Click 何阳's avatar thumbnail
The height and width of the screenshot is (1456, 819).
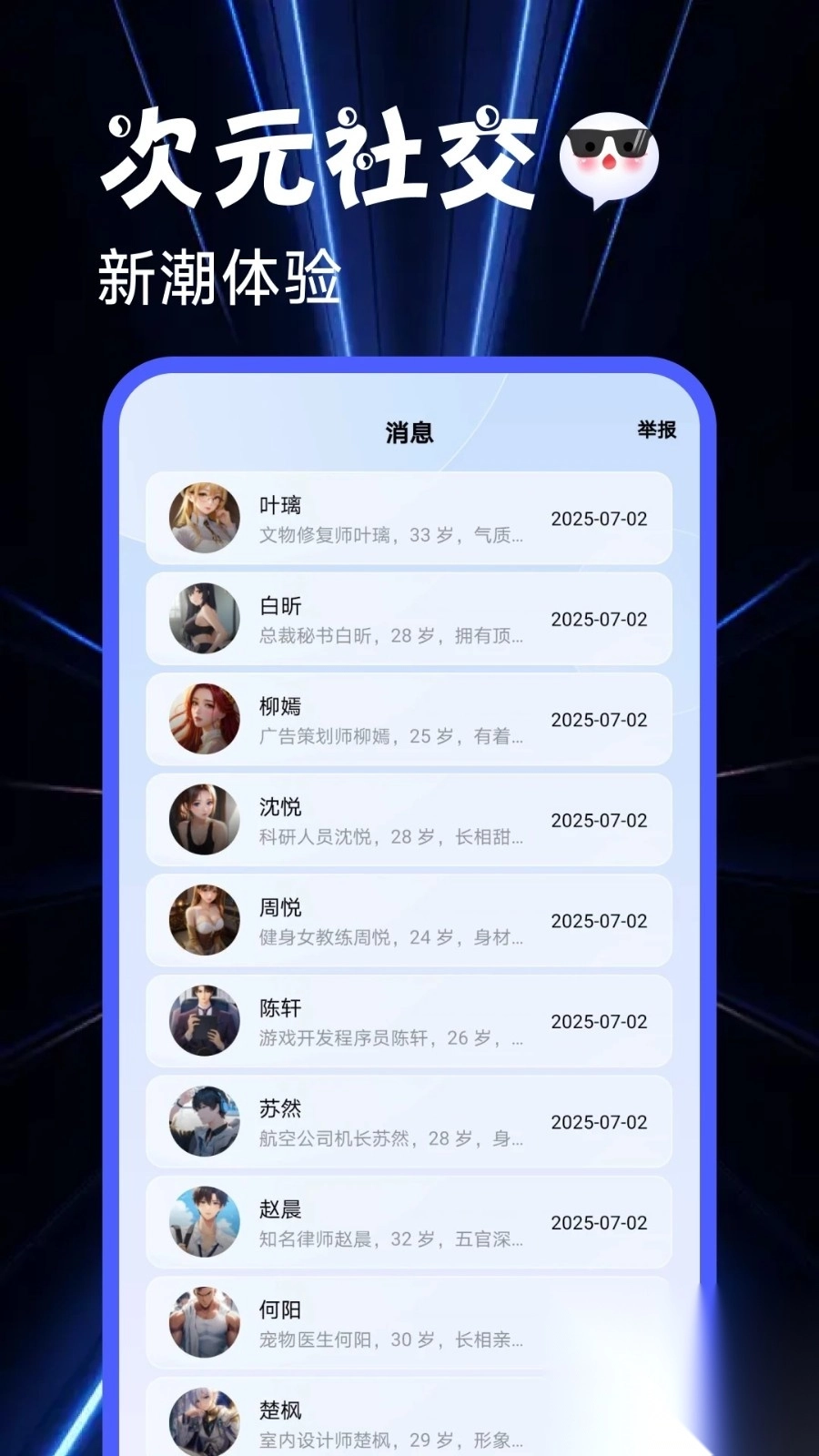(x=204, y=1321)
